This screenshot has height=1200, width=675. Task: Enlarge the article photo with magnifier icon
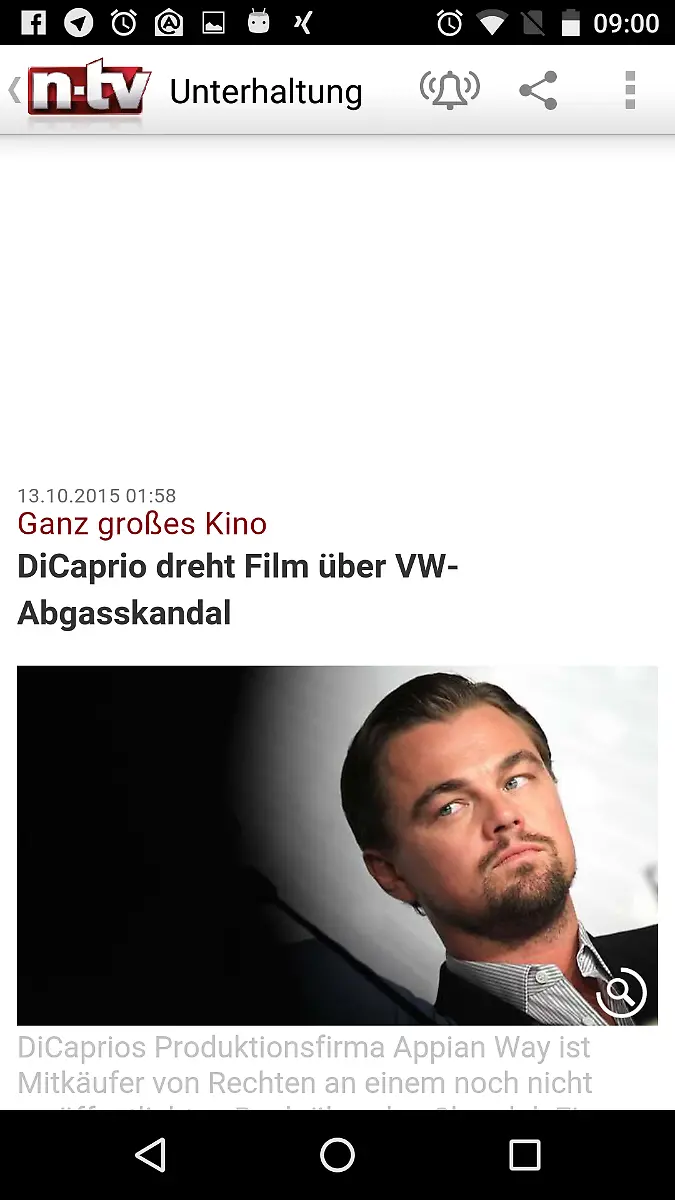tap(621, 992)
